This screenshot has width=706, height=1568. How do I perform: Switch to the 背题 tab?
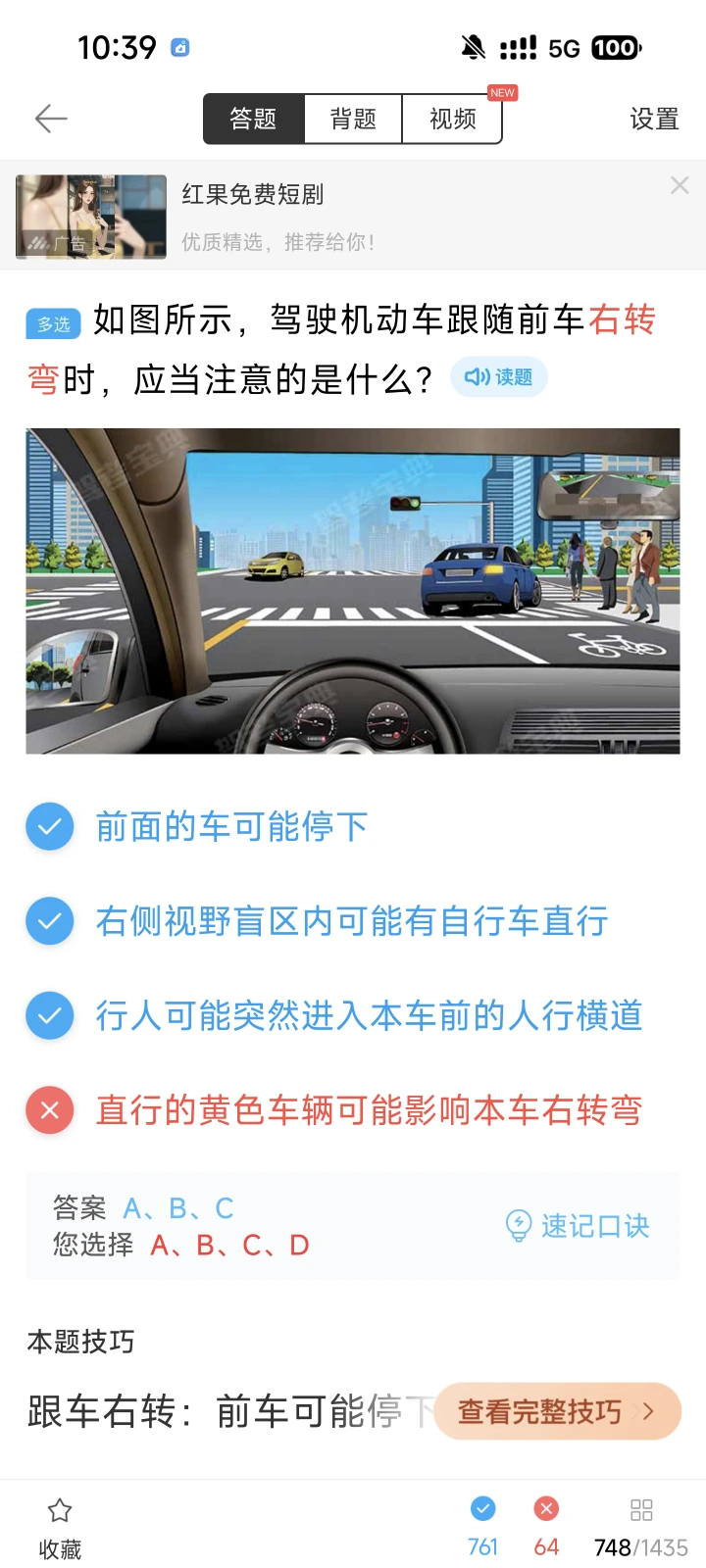click(x=353, y=119)
